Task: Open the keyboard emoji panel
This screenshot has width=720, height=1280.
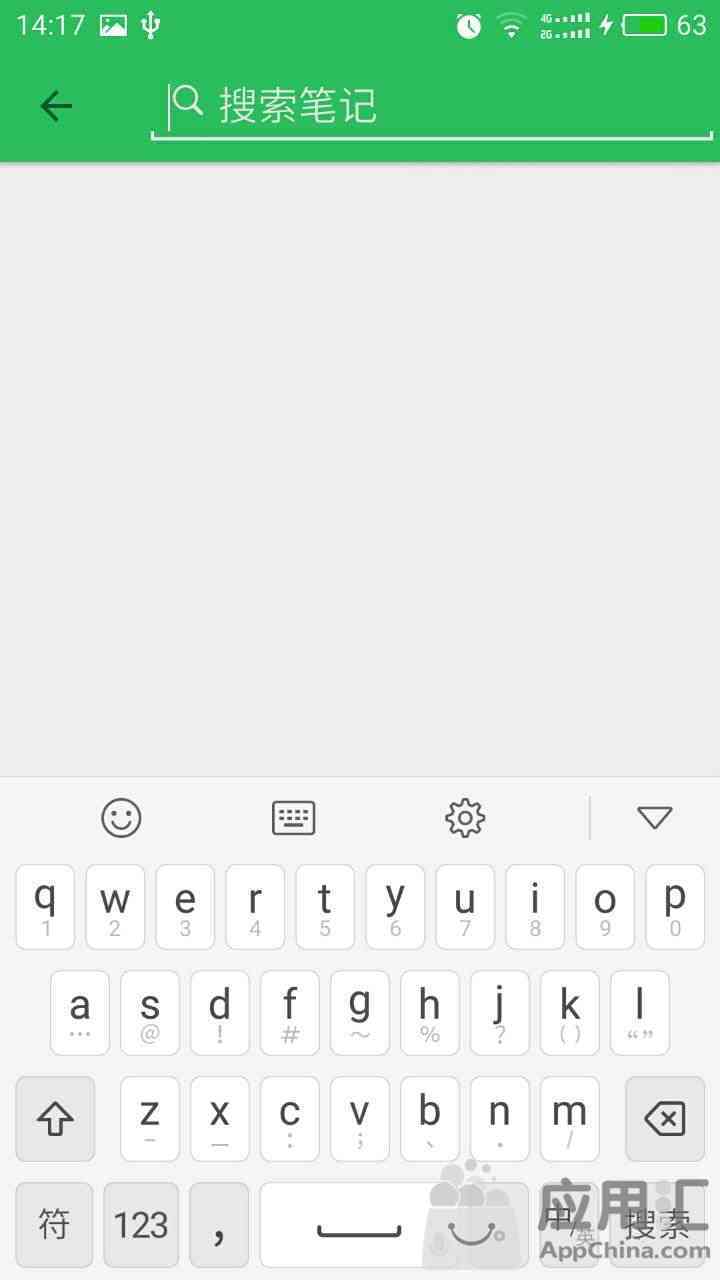Action: [x=121, y=818]
